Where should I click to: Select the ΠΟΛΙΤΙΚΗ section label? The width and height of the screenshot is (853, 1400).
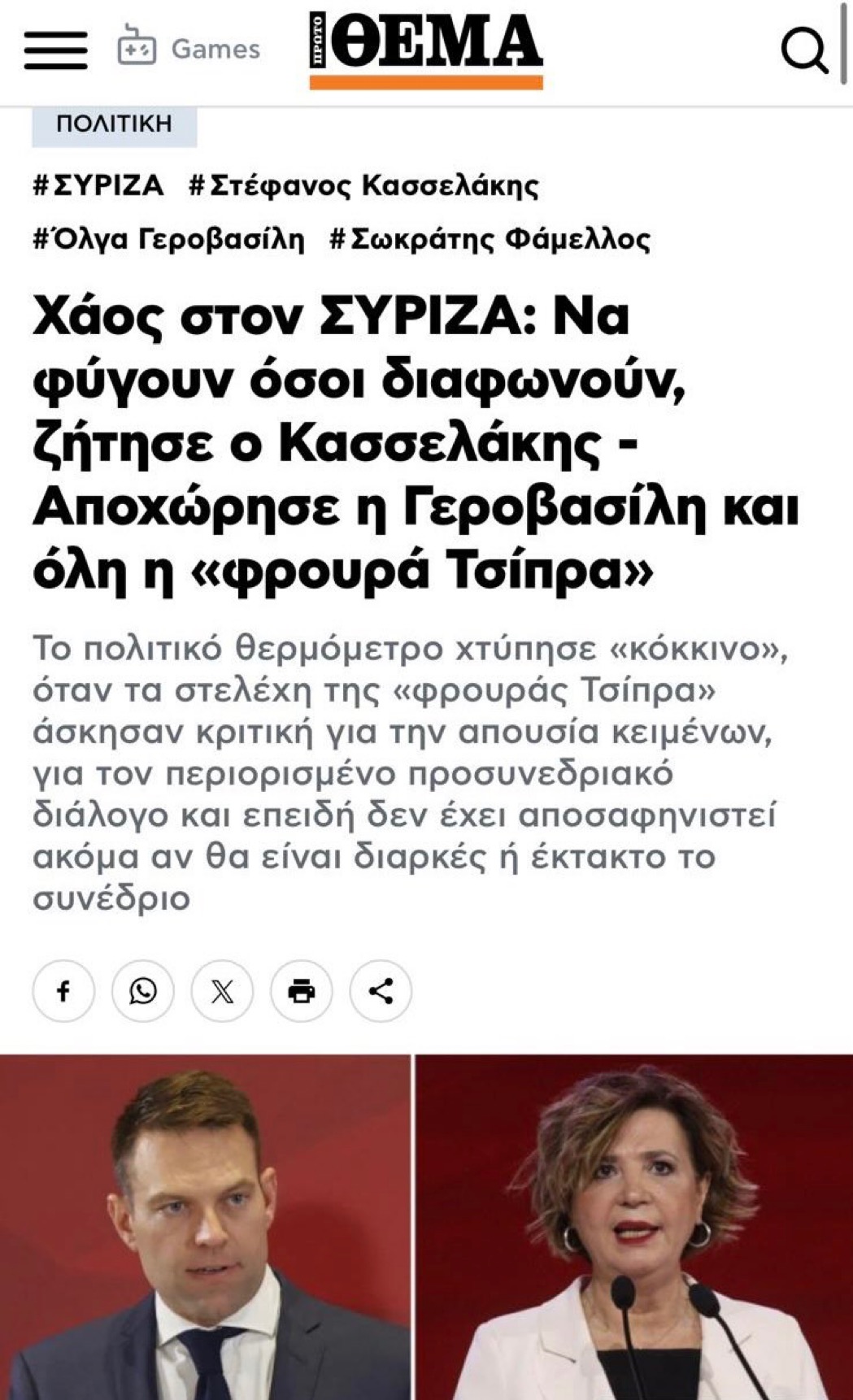(x=115, y=123)
